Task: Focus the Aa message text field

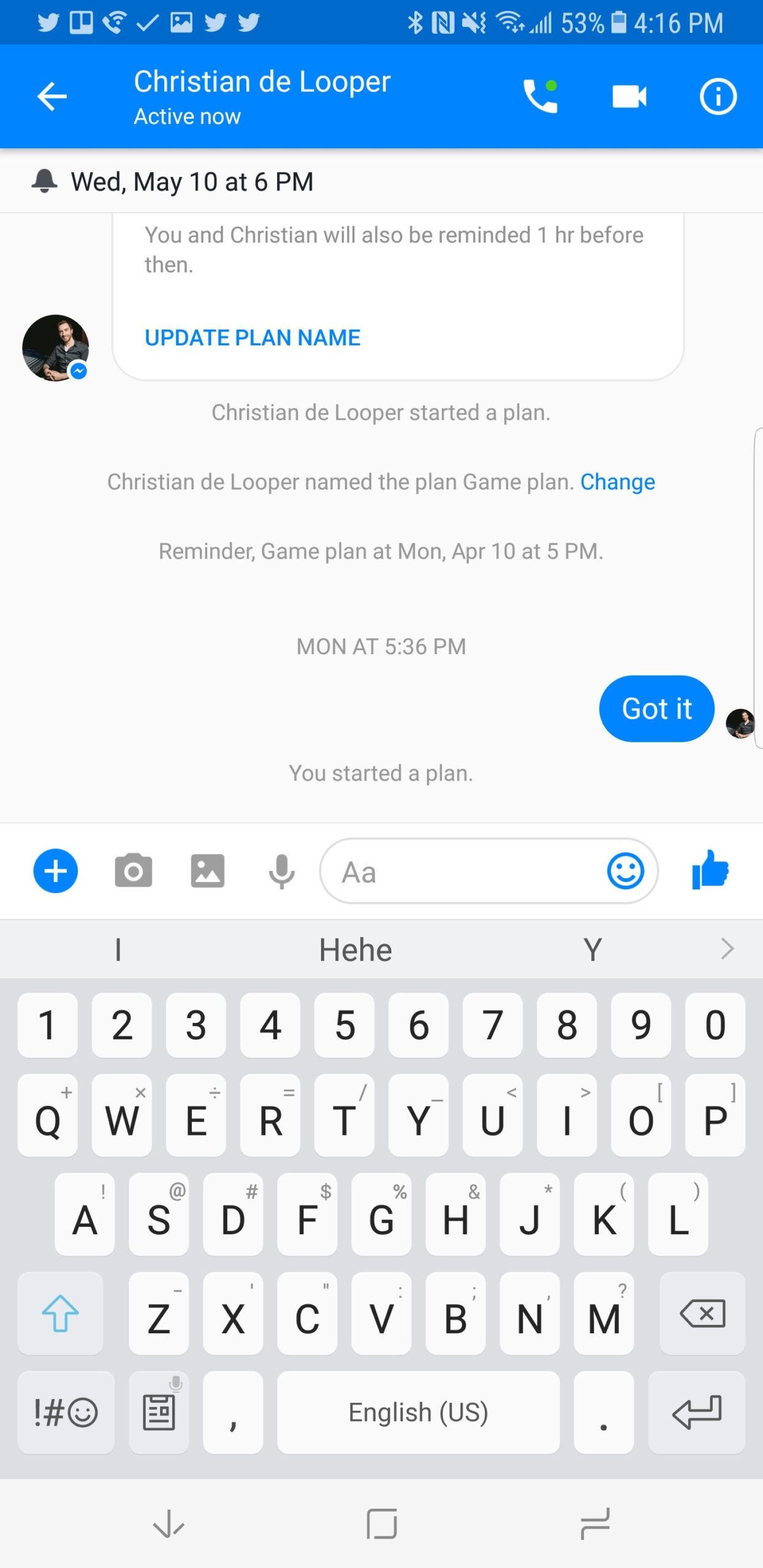Action: point(466,871)
